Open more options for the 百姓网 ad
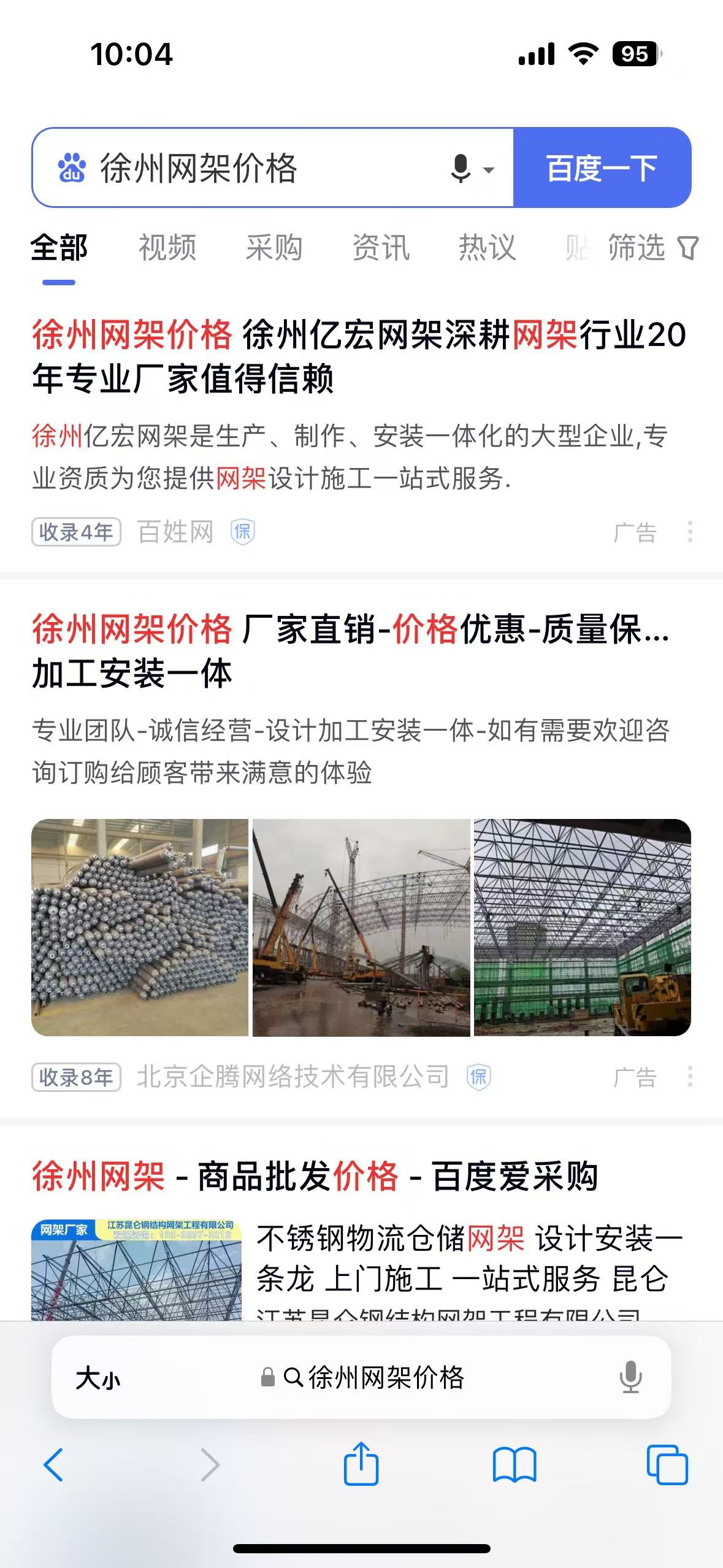 690,532
